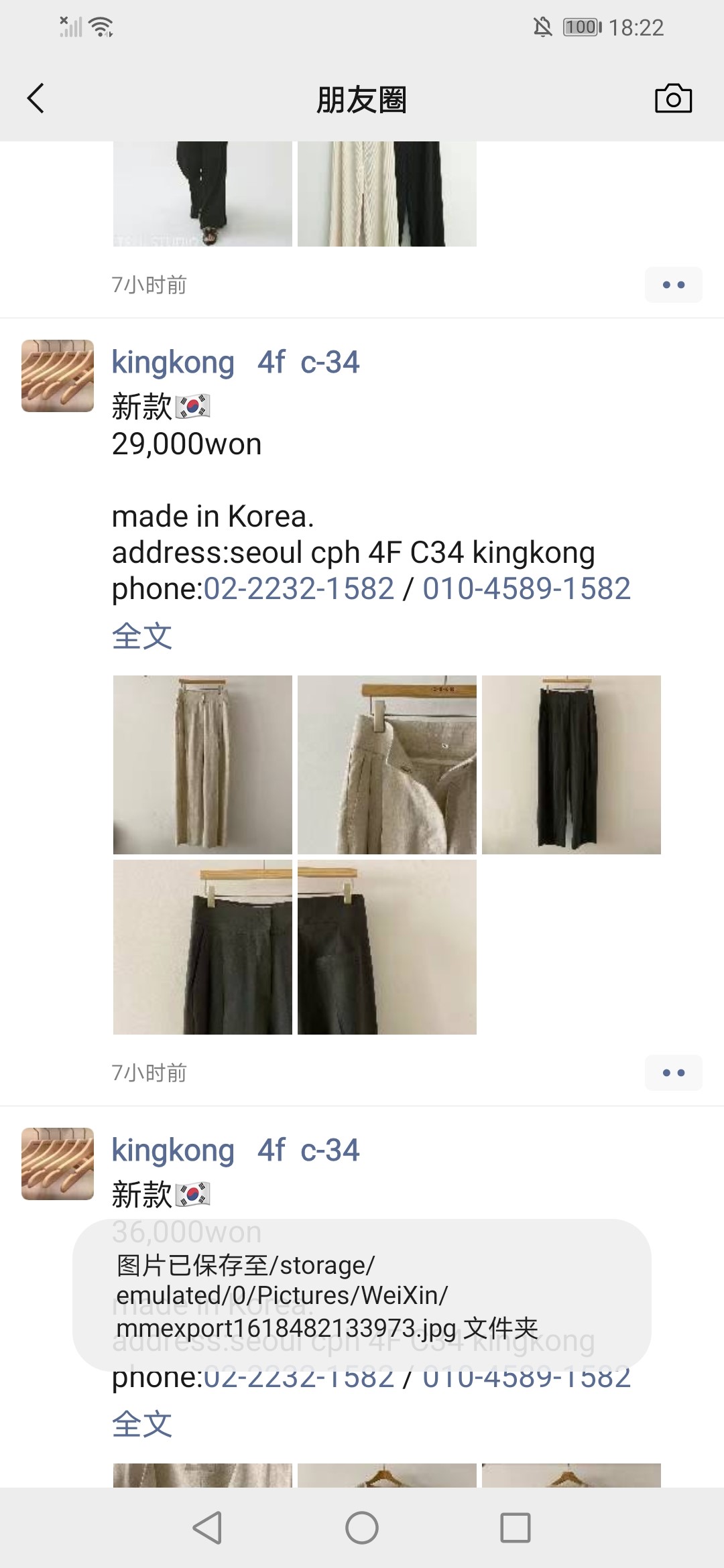The width and height of the screenshot is (724, 1568).
Task: Open like/comment menu on 29,000won post
Action: [x=673, y=1073]
